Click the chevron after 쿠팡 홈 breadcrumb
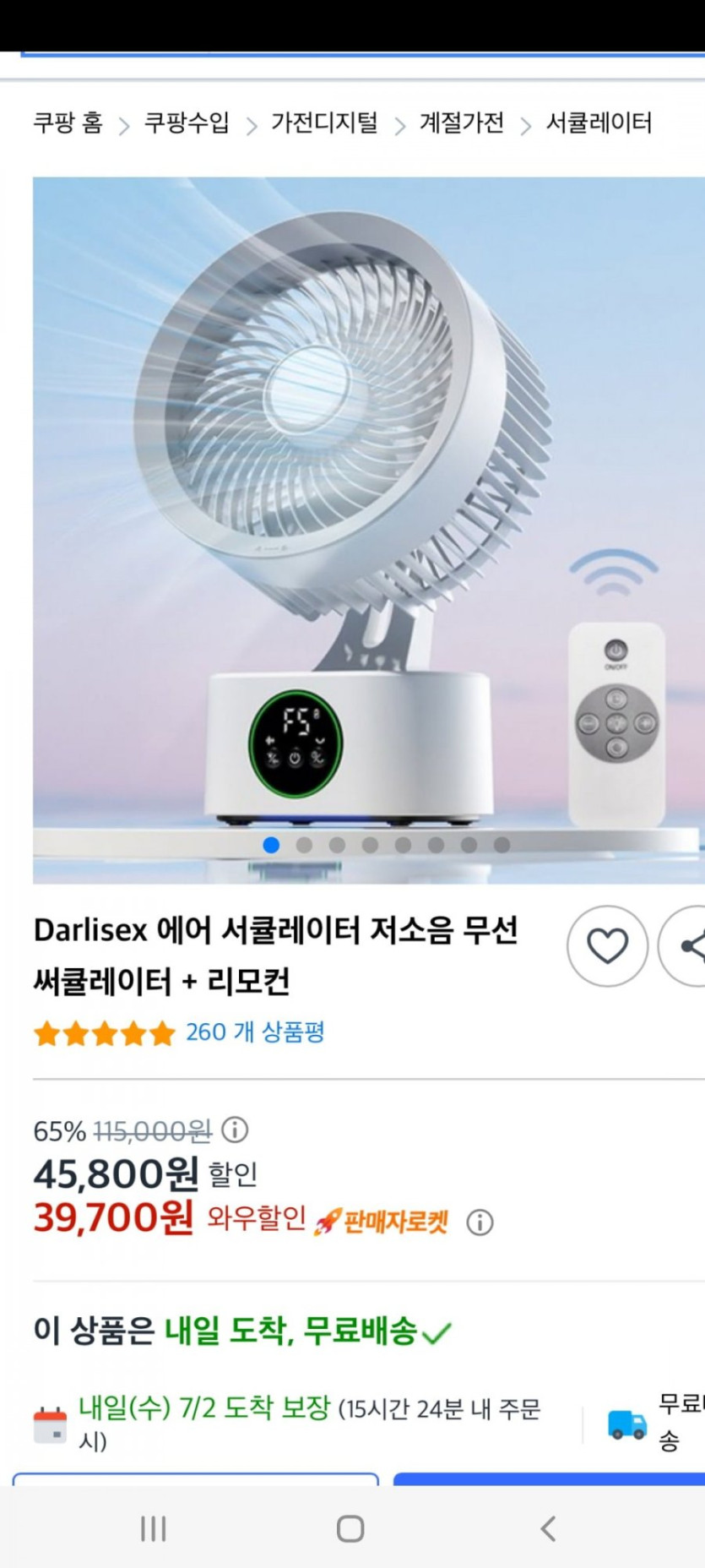The height and width of the screenshot is (1568, 705). tap(125, 123)
